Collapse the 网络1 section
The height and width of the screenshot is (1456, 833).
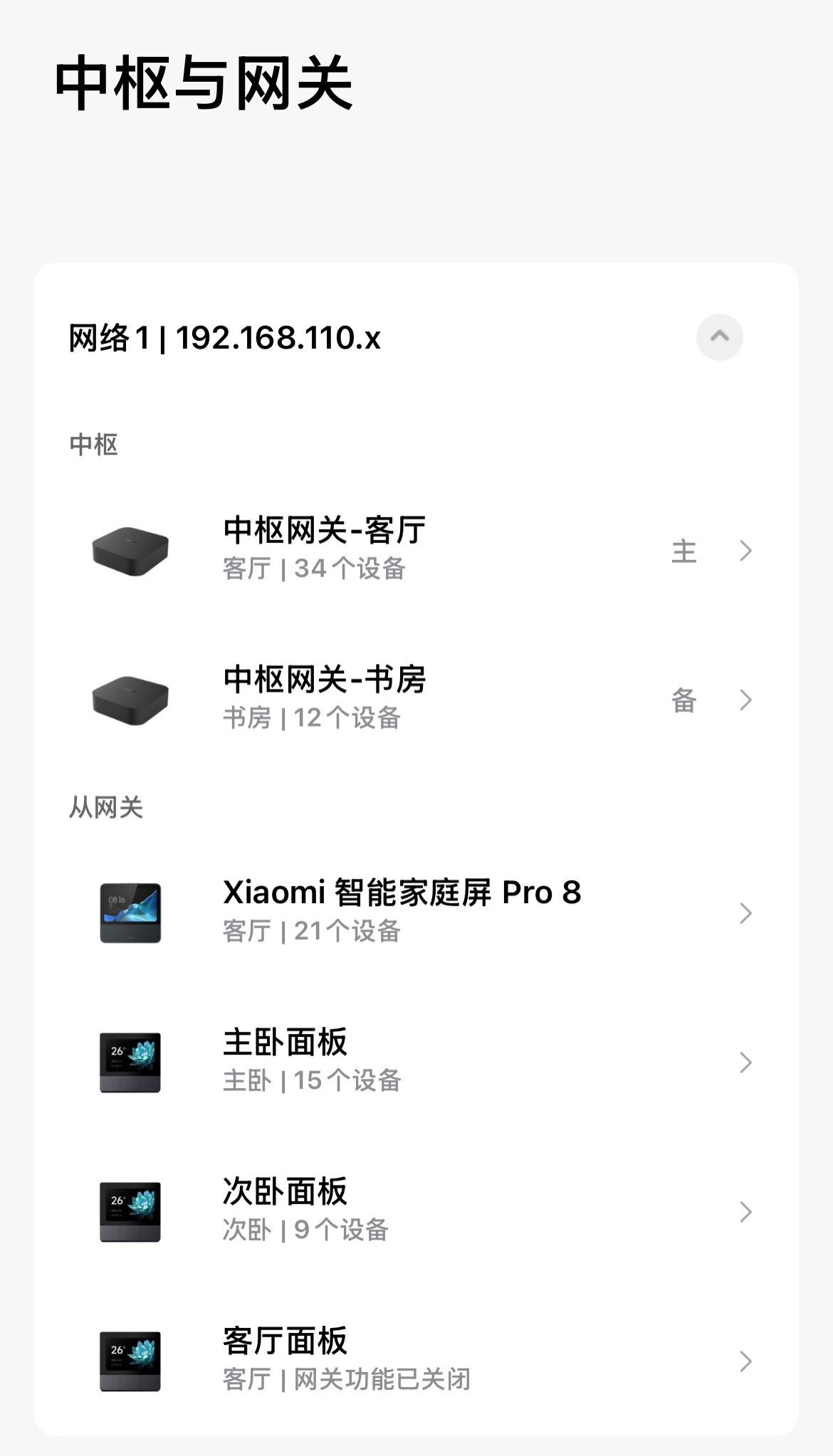[x=720, y=337]
